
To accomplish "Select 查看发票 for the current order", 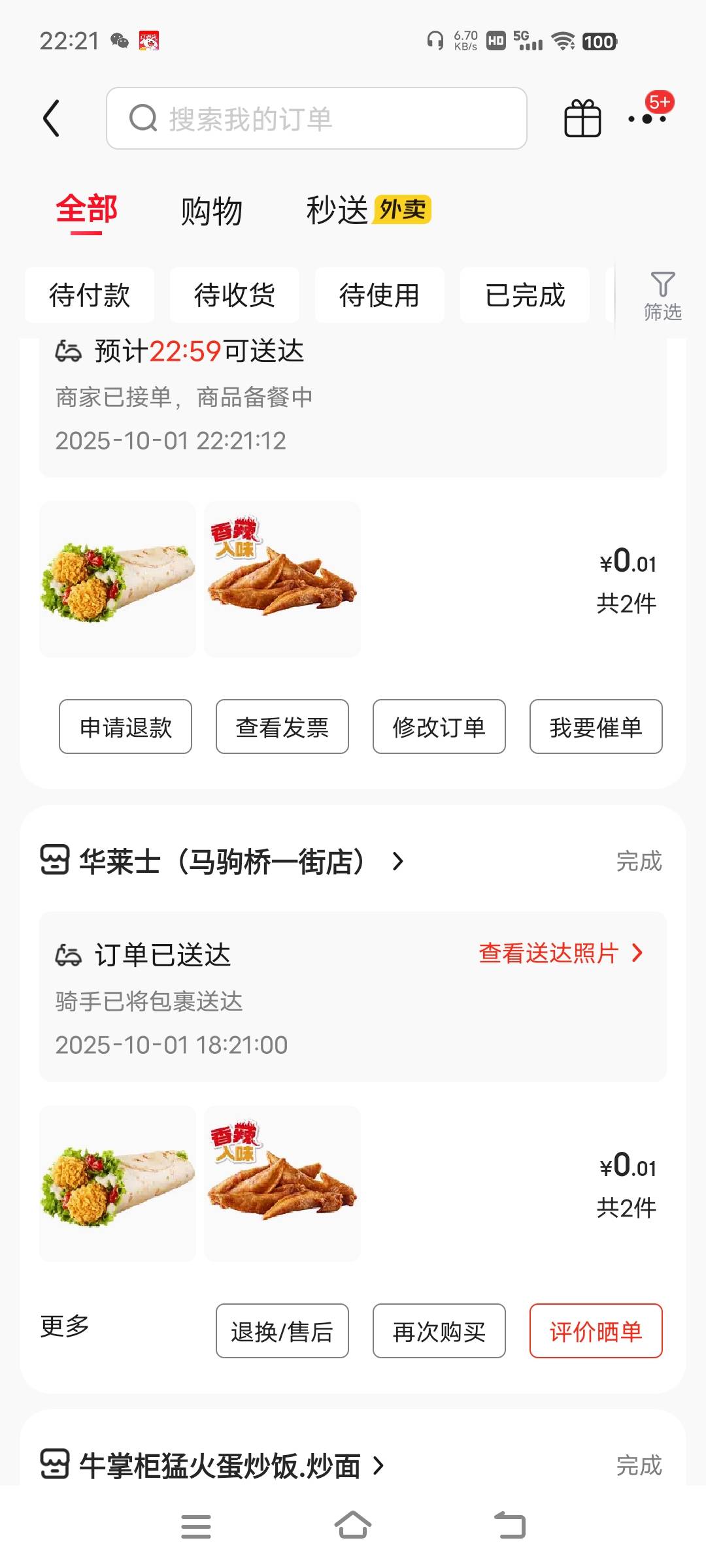I will tap(282, 727).
